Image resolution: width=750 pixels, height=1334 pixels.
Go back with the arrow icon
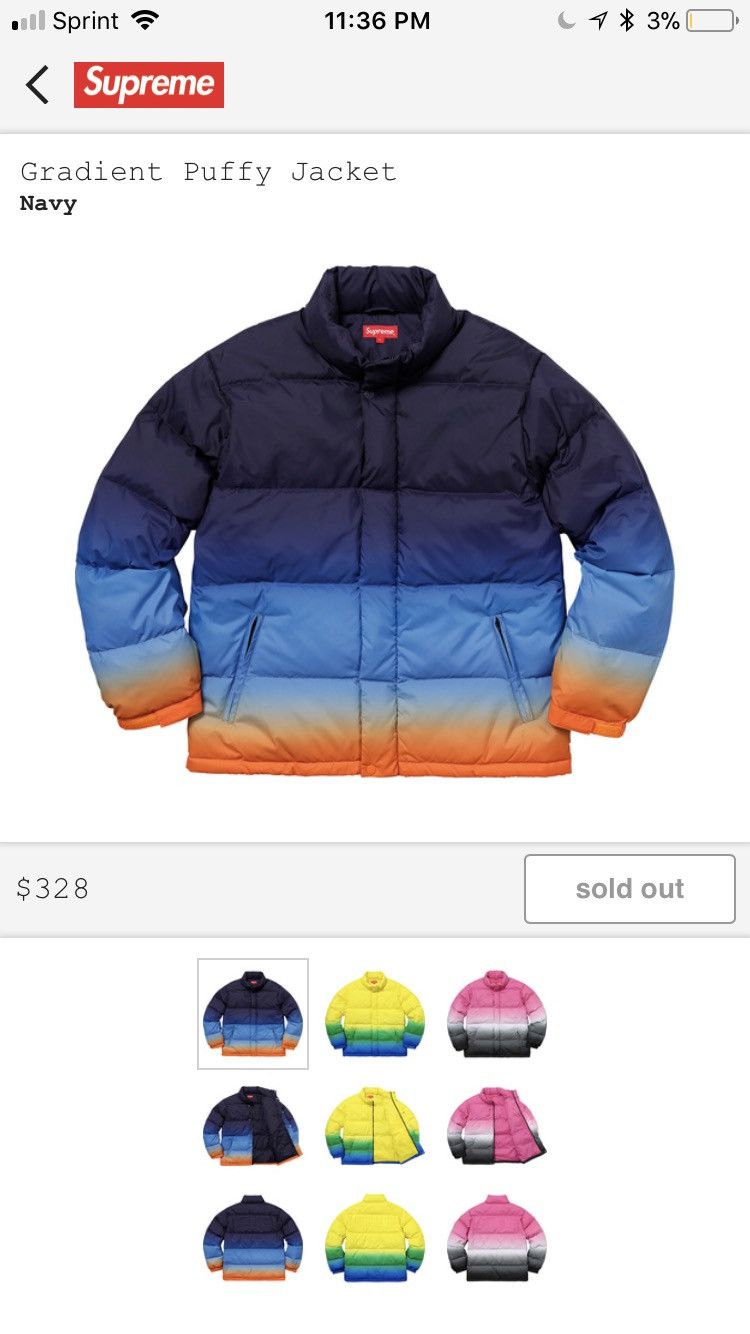tap(37, 85)
